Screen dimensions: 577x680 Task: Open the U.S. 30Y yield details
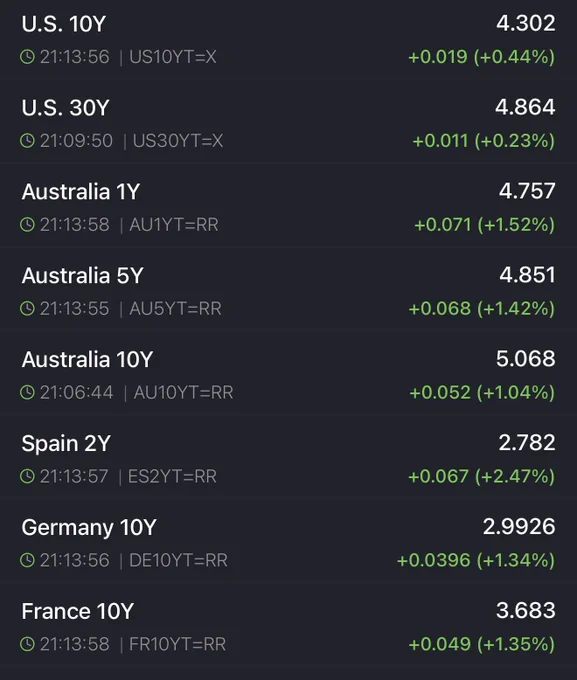pyautogui.click(x=288, y=124)
